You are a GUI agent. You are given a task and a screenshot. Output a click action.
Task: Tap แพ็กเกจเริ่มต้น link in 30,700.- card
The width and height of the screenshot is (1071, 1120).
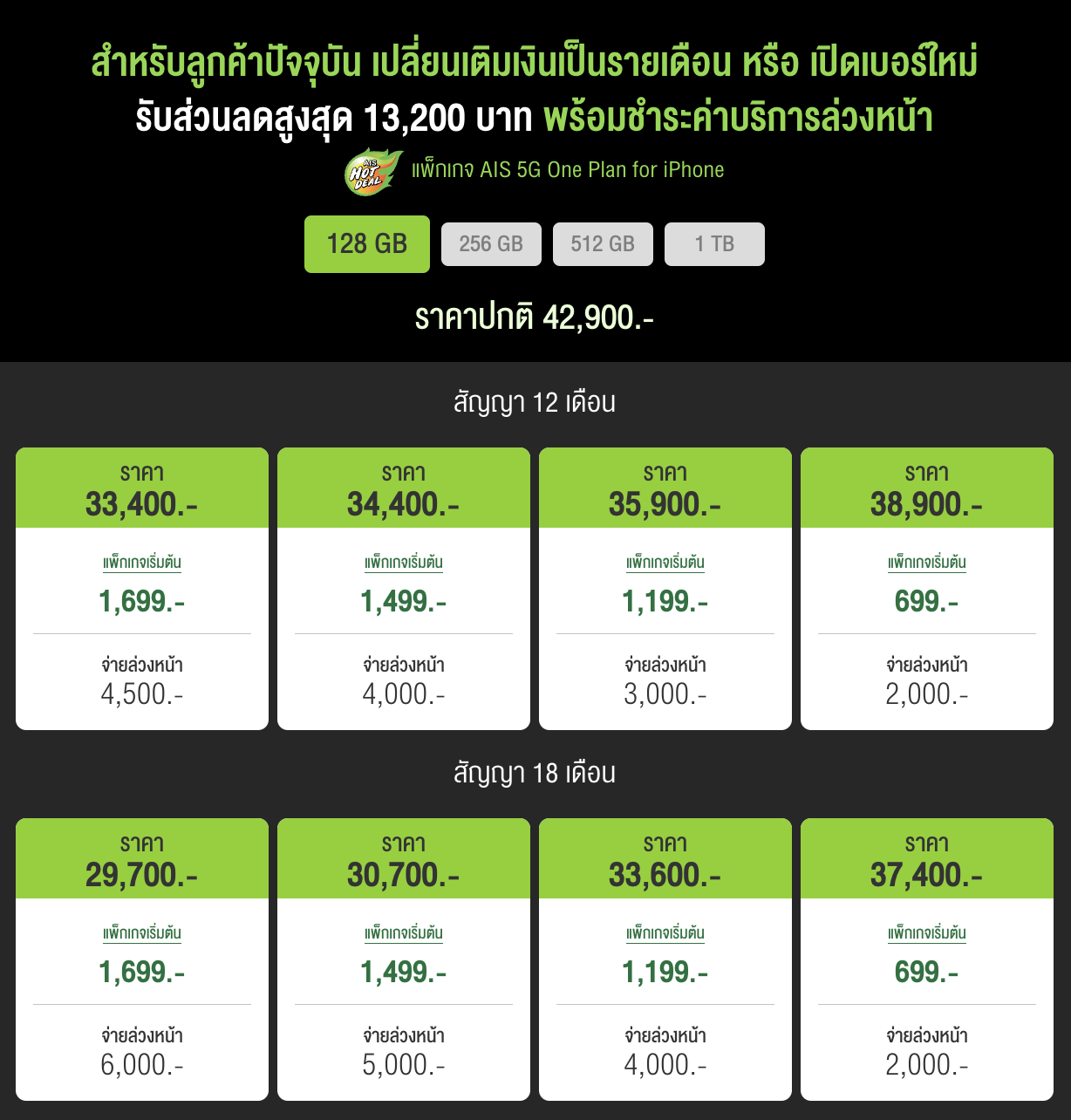point(404,933)
